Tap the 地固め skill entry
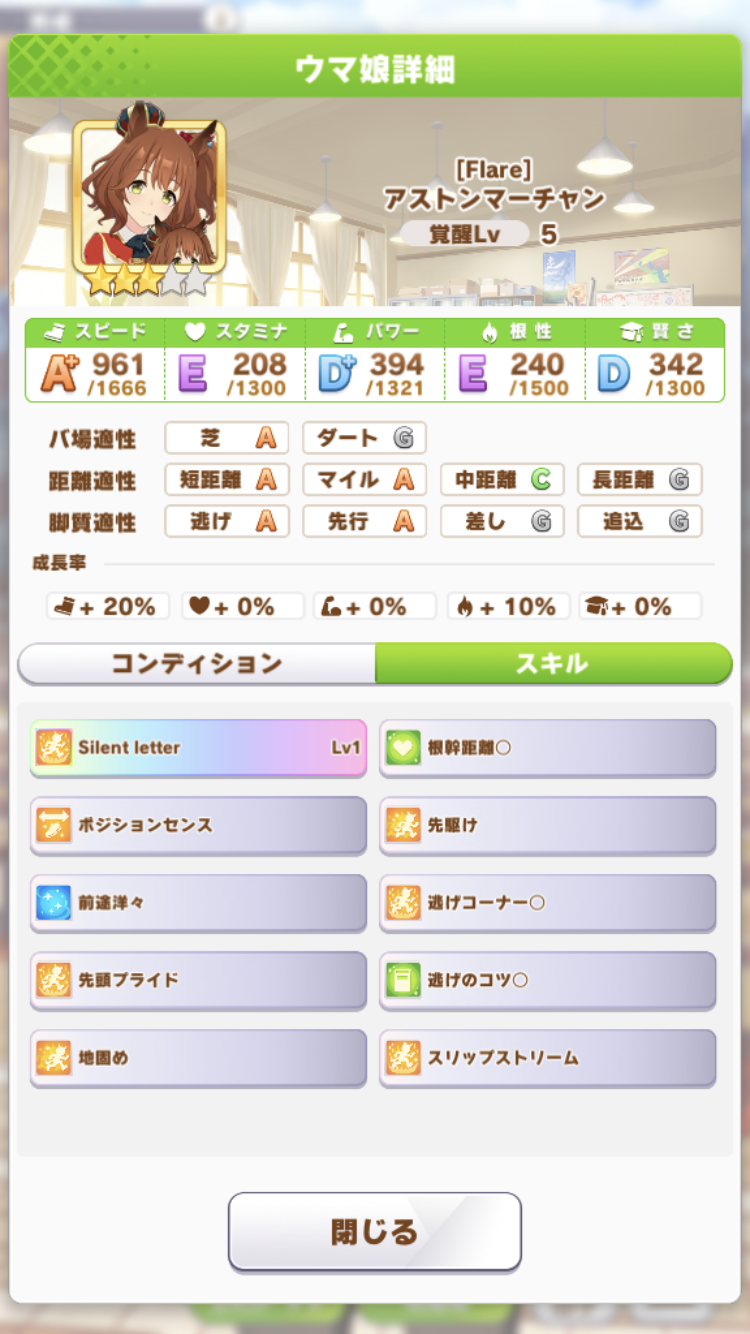 coord(198,1057)
